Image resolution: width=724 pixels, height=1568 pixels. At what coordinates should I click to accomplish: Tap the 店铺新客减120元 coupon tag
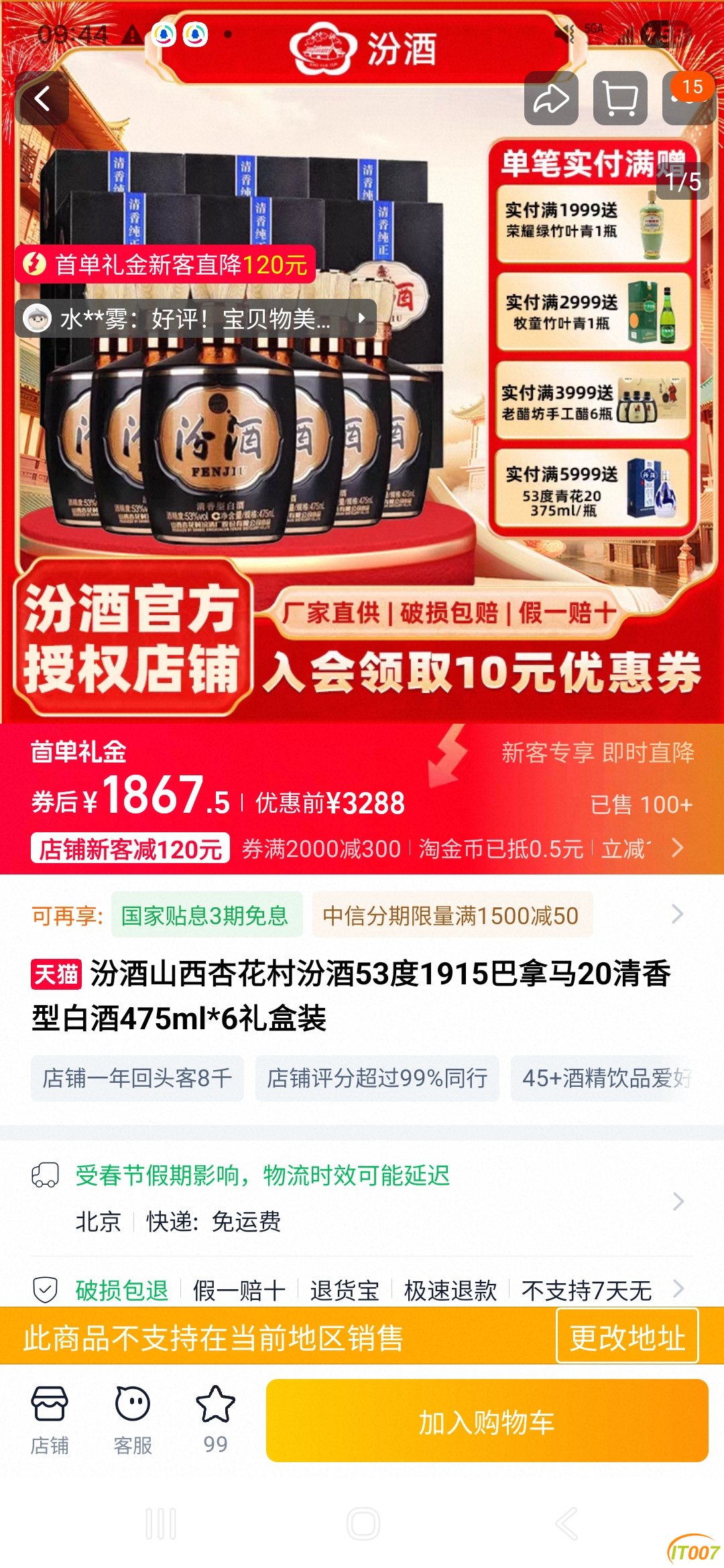click(x=130, y=848)
